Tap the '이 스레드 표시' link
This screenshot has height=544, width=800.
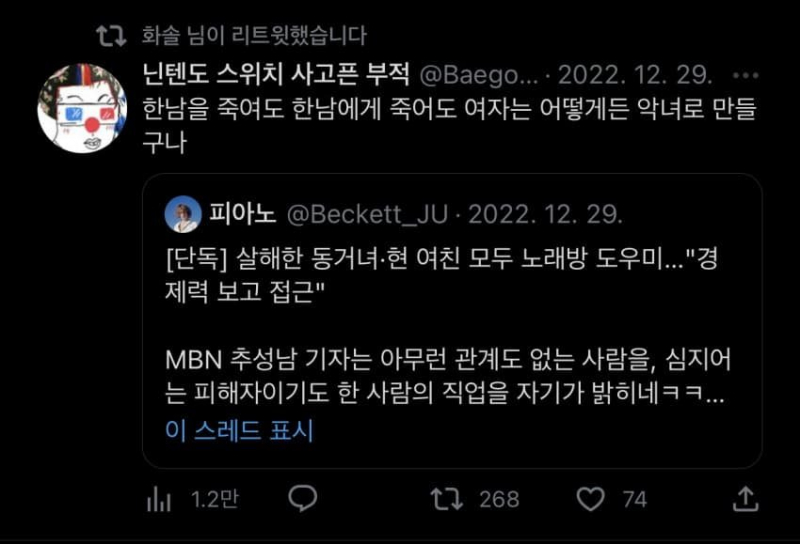pos(240,431)
